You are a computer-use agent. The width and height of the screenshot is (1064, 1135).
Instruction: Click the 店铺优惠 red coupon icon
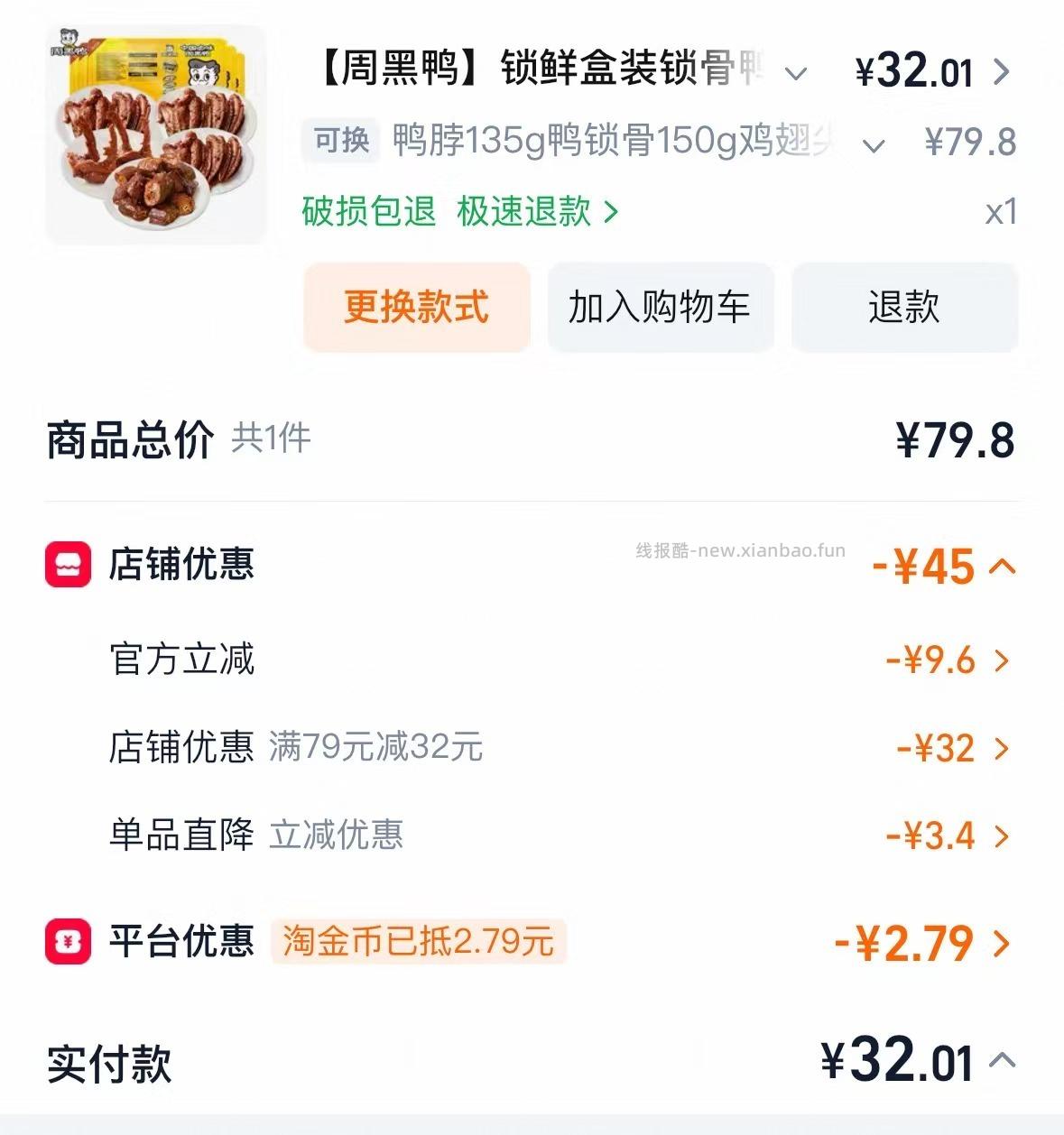pos(67,565)
